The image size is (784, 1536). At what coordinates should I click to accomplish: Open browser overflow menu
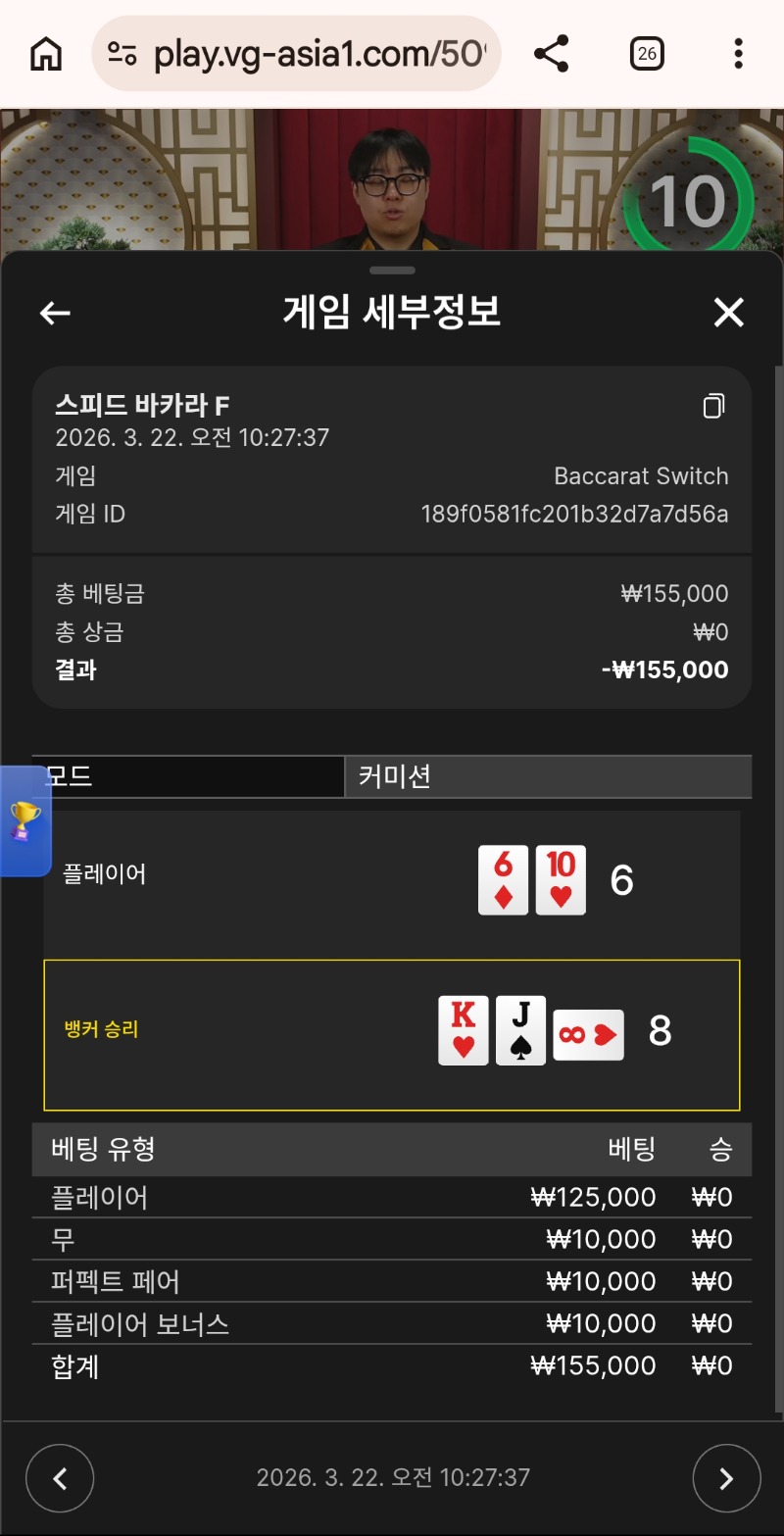(x=738, y=54)
